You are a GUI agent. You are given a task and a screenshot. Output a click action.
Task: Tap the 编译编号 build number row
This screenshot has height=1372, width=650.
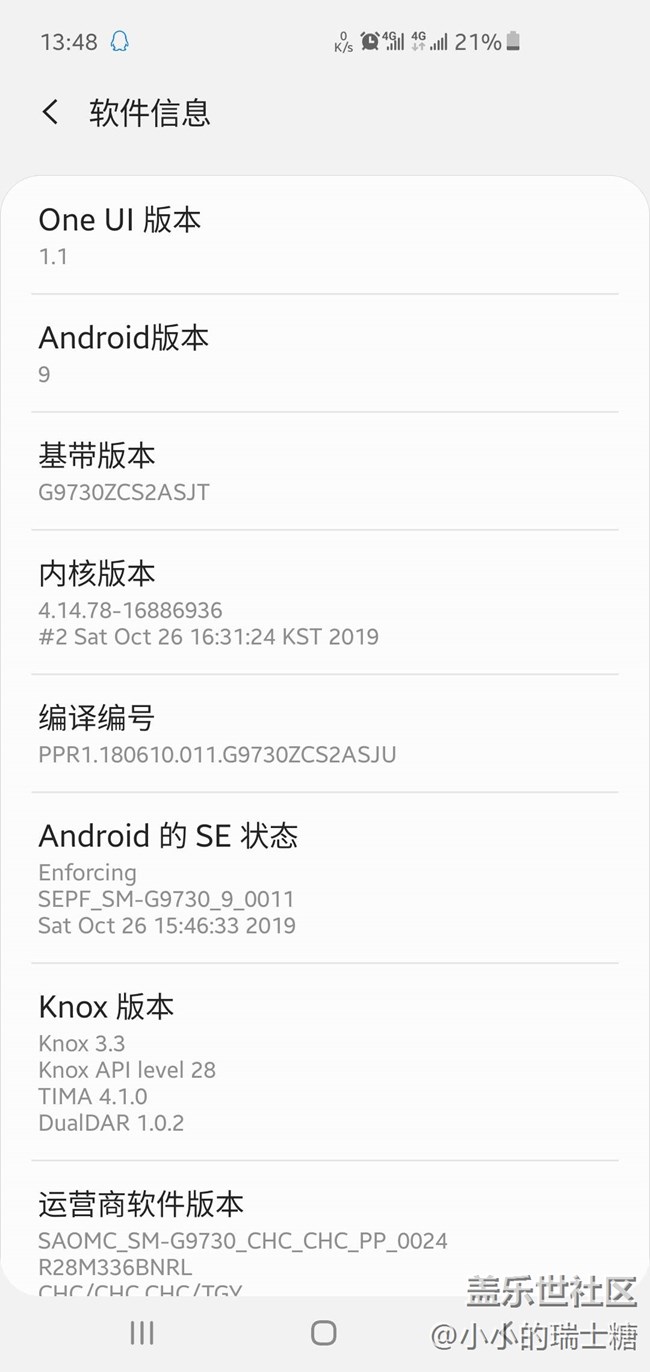click(x=324, y=734)
